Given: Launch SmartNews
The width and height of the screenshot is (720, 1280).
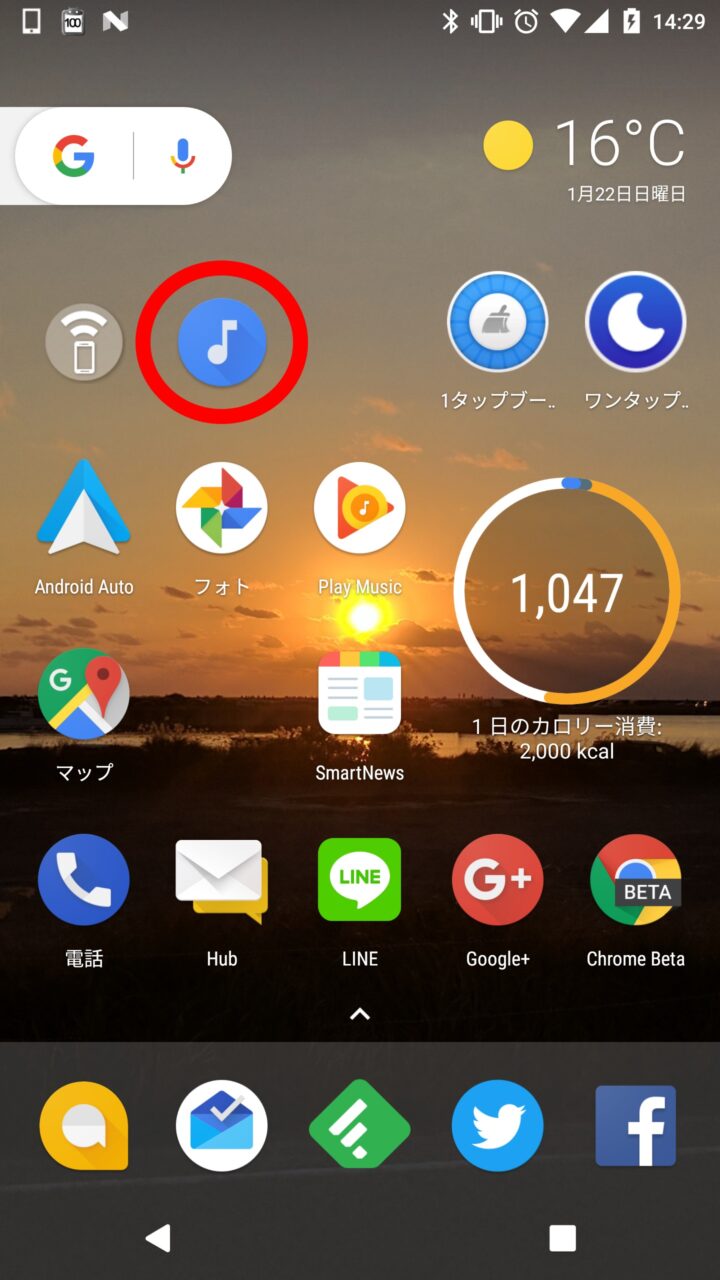Looking at the screenshot, I should (360, 694).
